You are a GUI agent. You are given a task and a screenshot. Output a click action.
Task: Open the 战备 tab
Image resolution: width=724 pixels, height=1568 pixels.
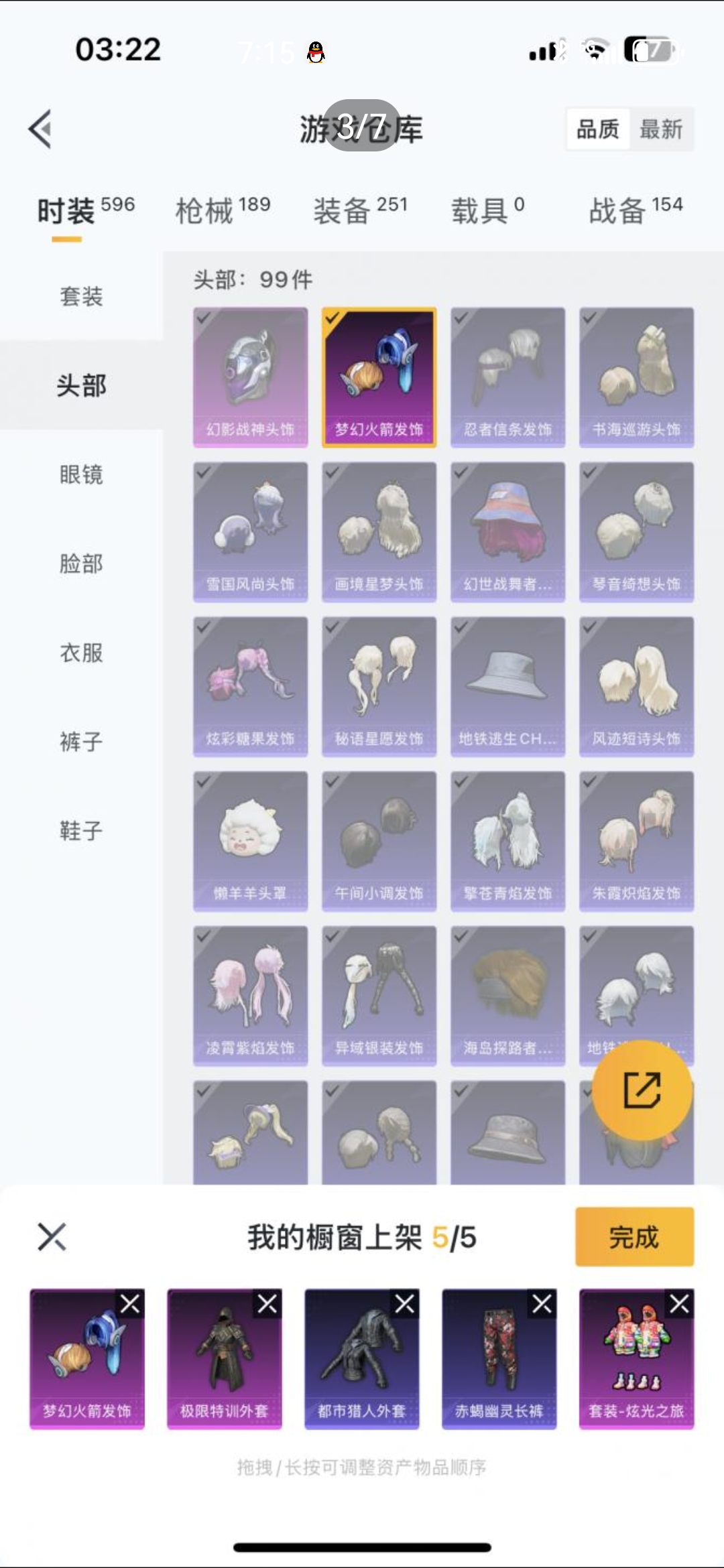click(635, 210)
